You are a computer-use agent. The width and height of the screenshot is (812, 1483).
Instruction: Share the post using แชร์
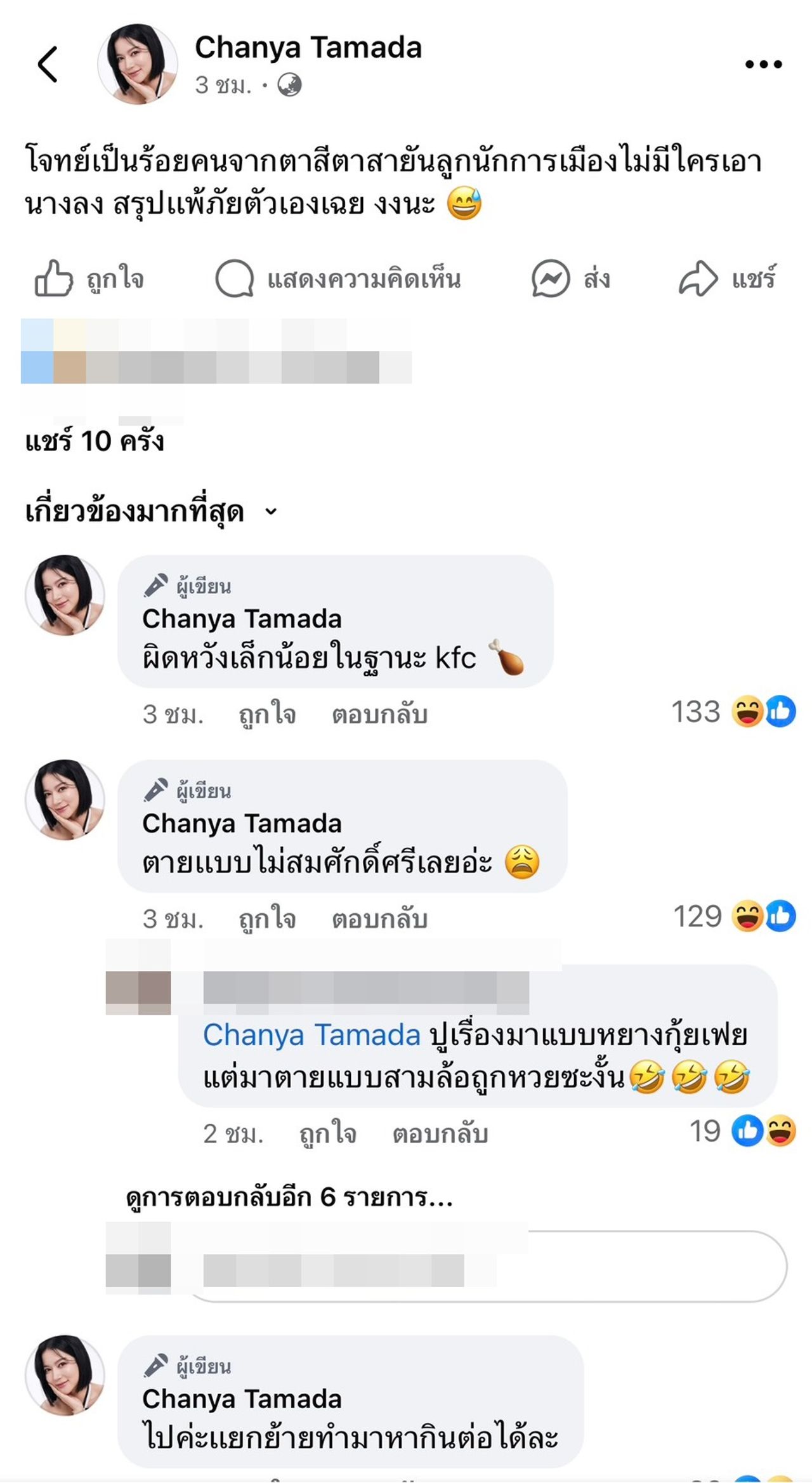pyautogui.click(x=728, y=279)
